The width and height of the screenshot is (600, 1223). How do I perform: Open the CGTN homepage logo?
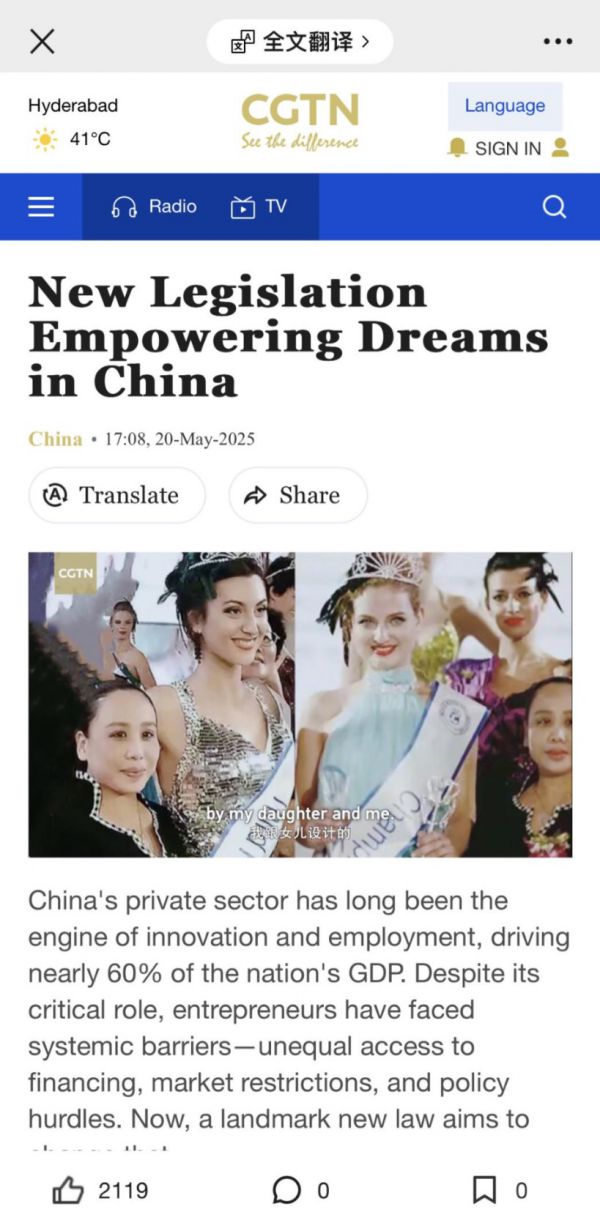click(x=299, y=120)
